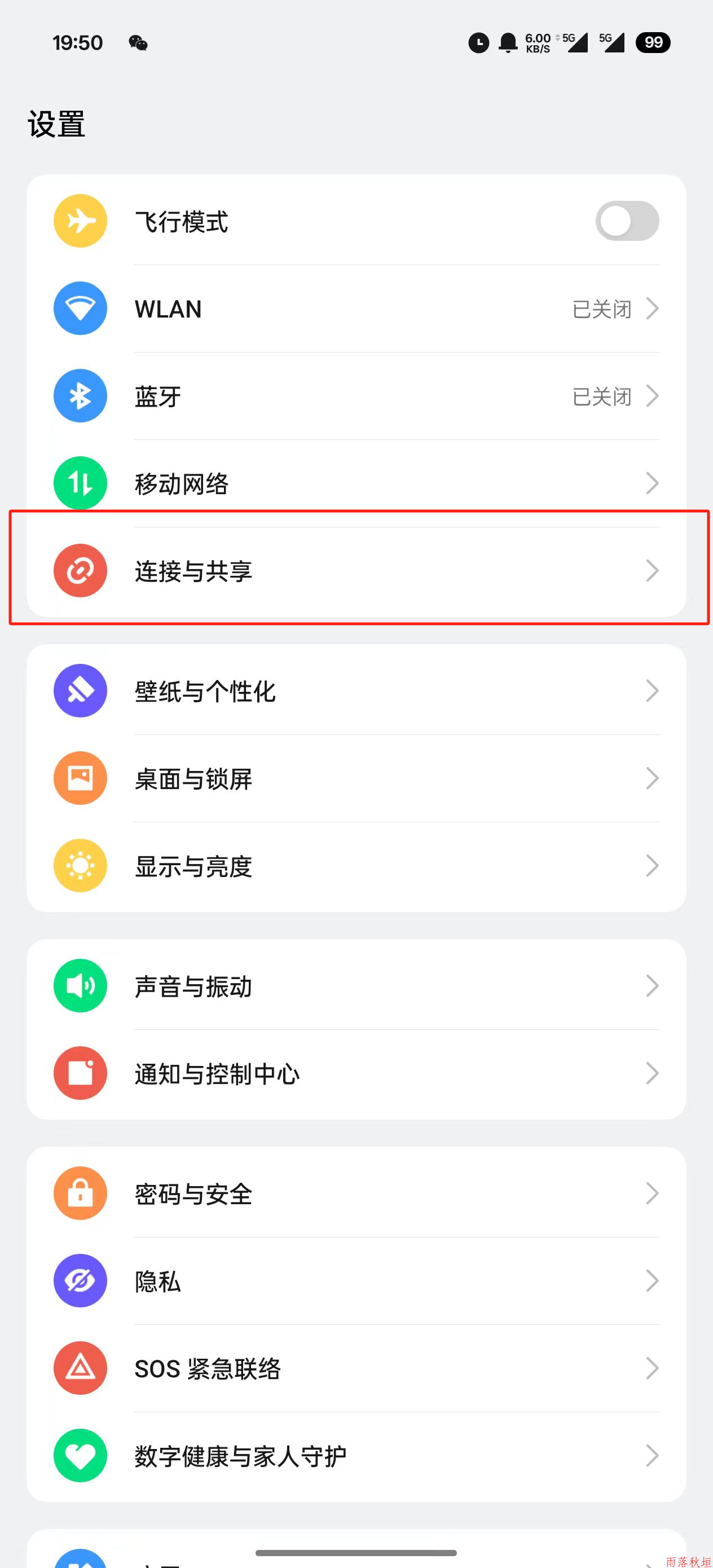Open WLAN settings
This screenshot has height=1568, width=713.
tap(356, 309)
